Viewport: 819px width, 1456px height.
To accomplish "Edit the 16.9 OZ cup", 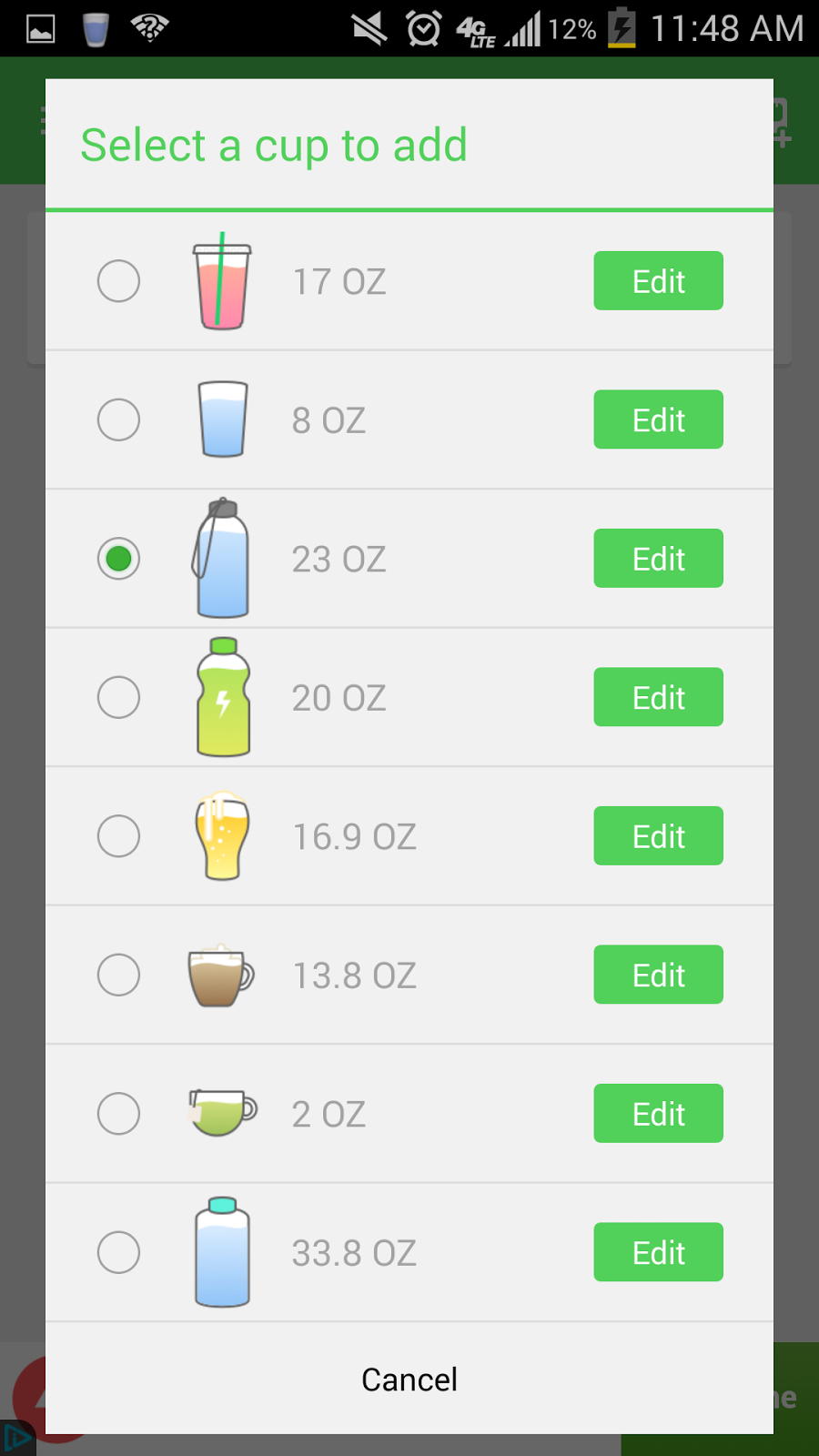I will pyautogui.click(x=659, y=835).
